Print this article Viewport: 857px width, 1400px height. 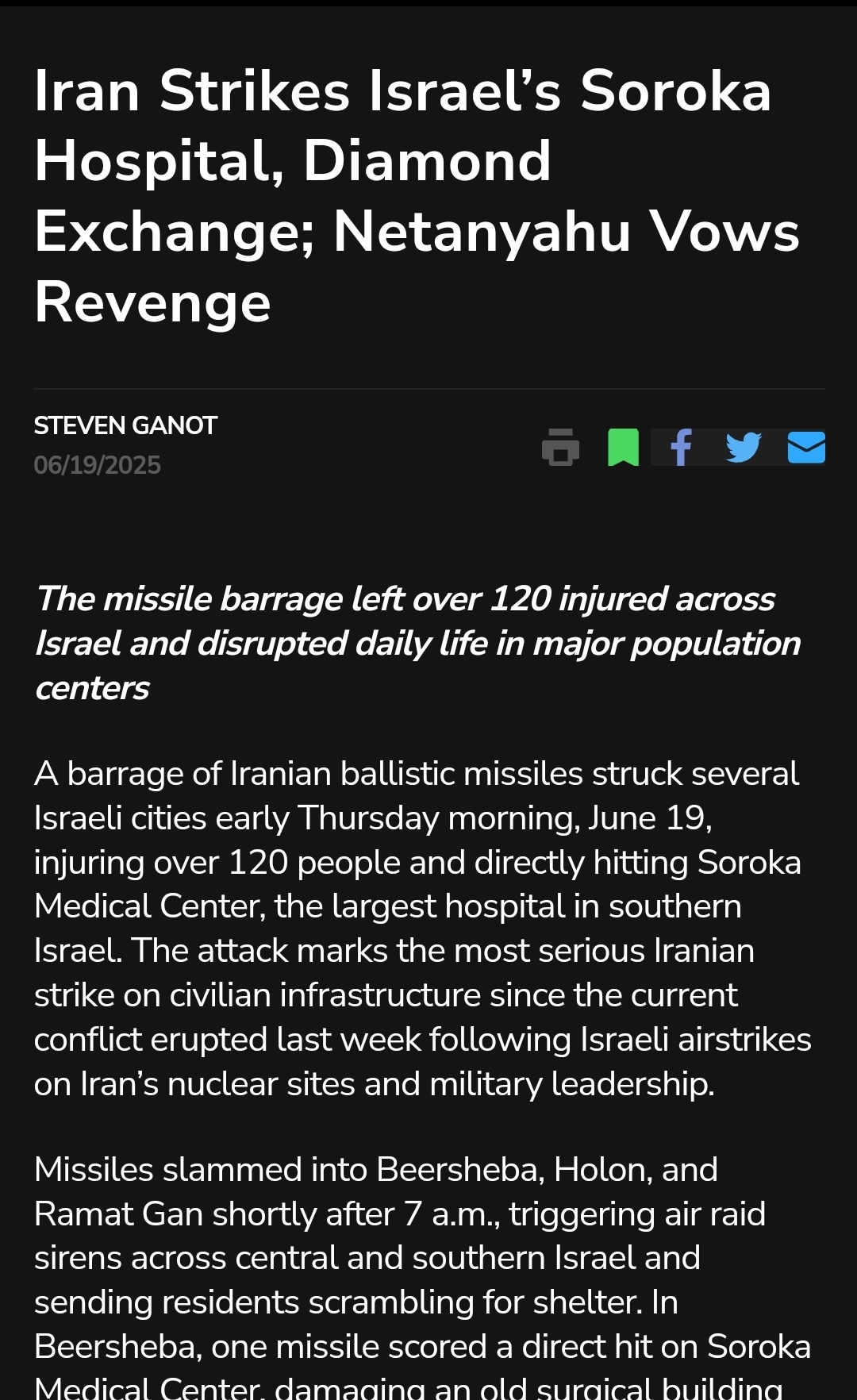click(560, 447)
